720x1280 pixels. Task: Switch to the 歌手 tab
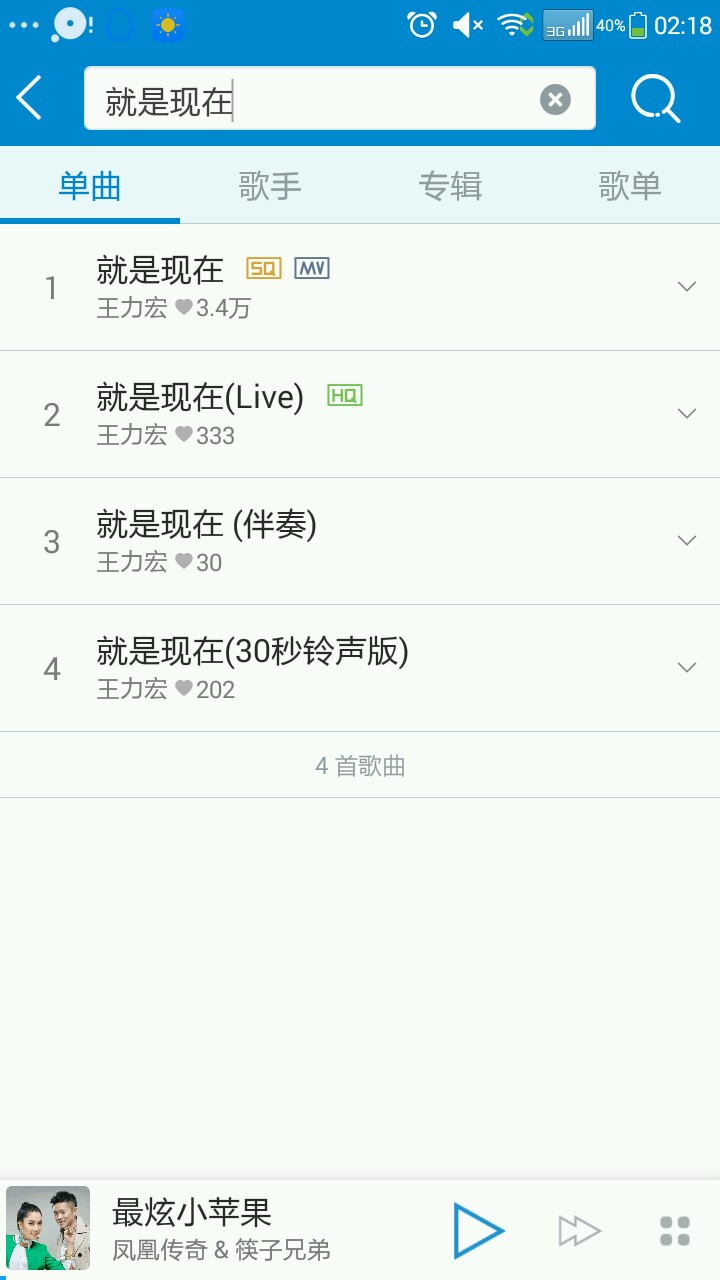270,186
